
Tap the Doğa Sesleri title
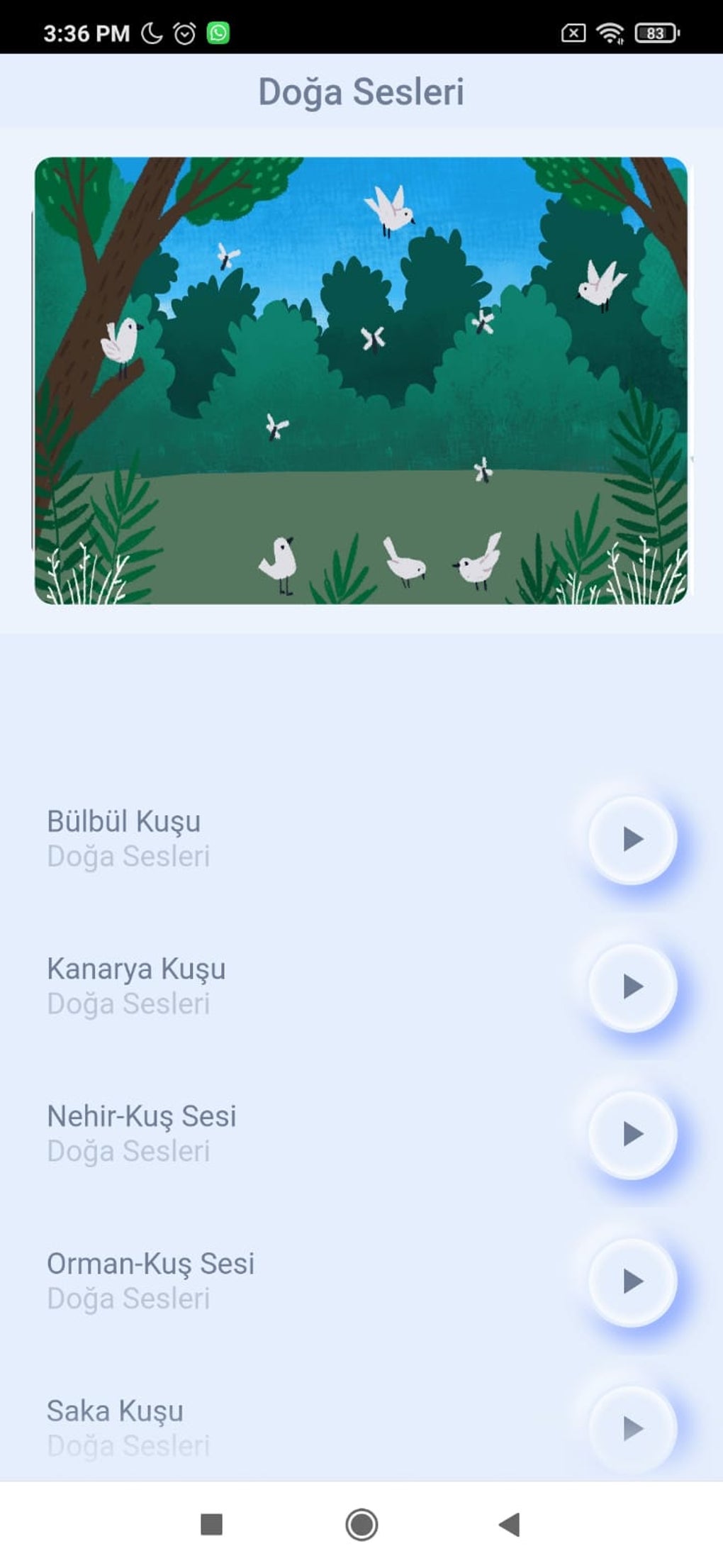coord(361,91)
